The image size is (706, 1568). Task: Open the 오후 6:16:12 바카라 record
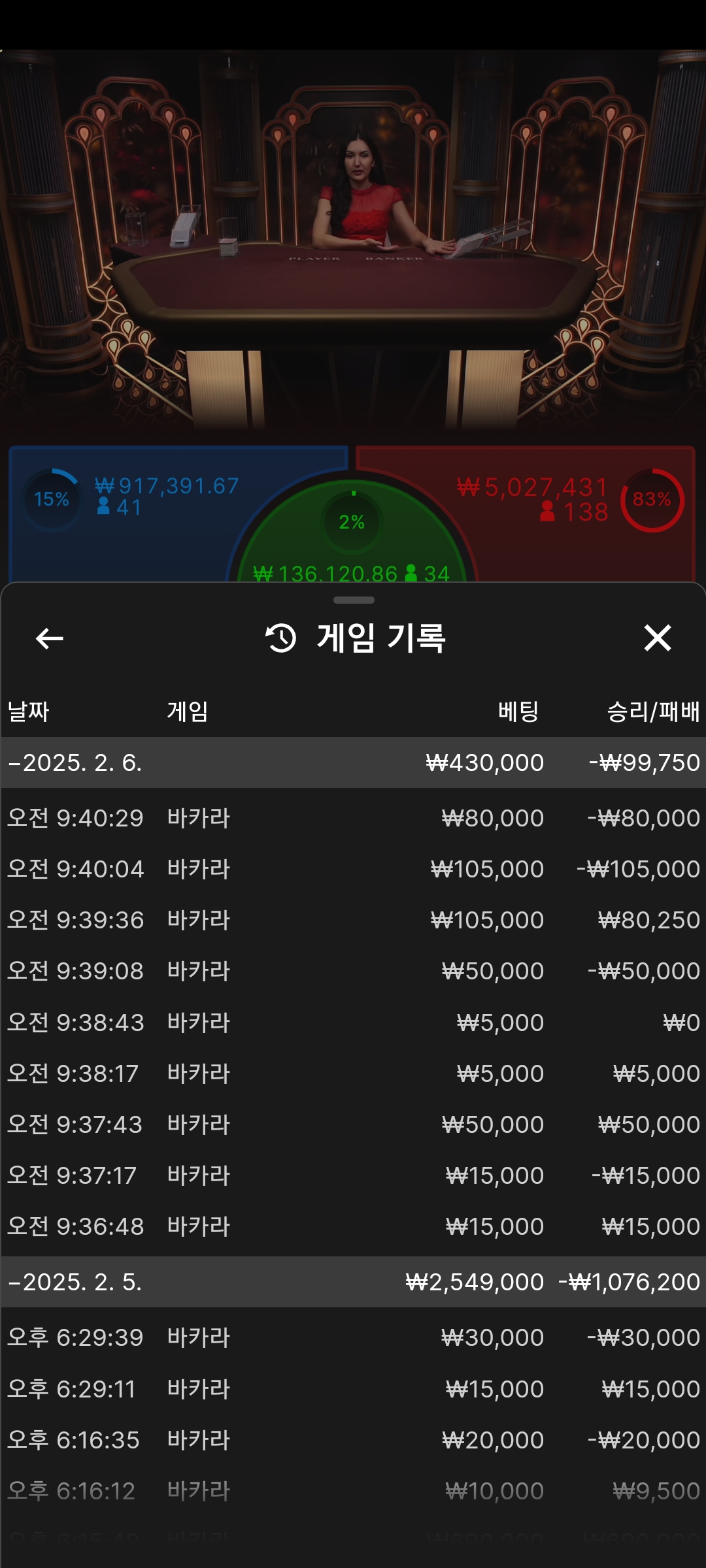(353, 1491)
